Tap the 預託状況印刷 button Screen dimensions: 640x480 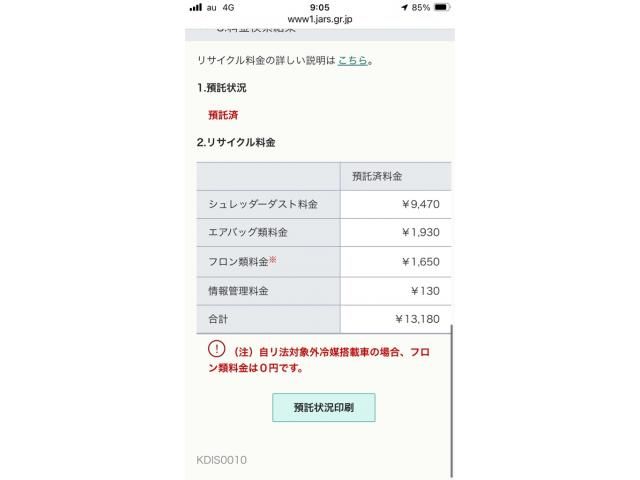click(324, 408)
